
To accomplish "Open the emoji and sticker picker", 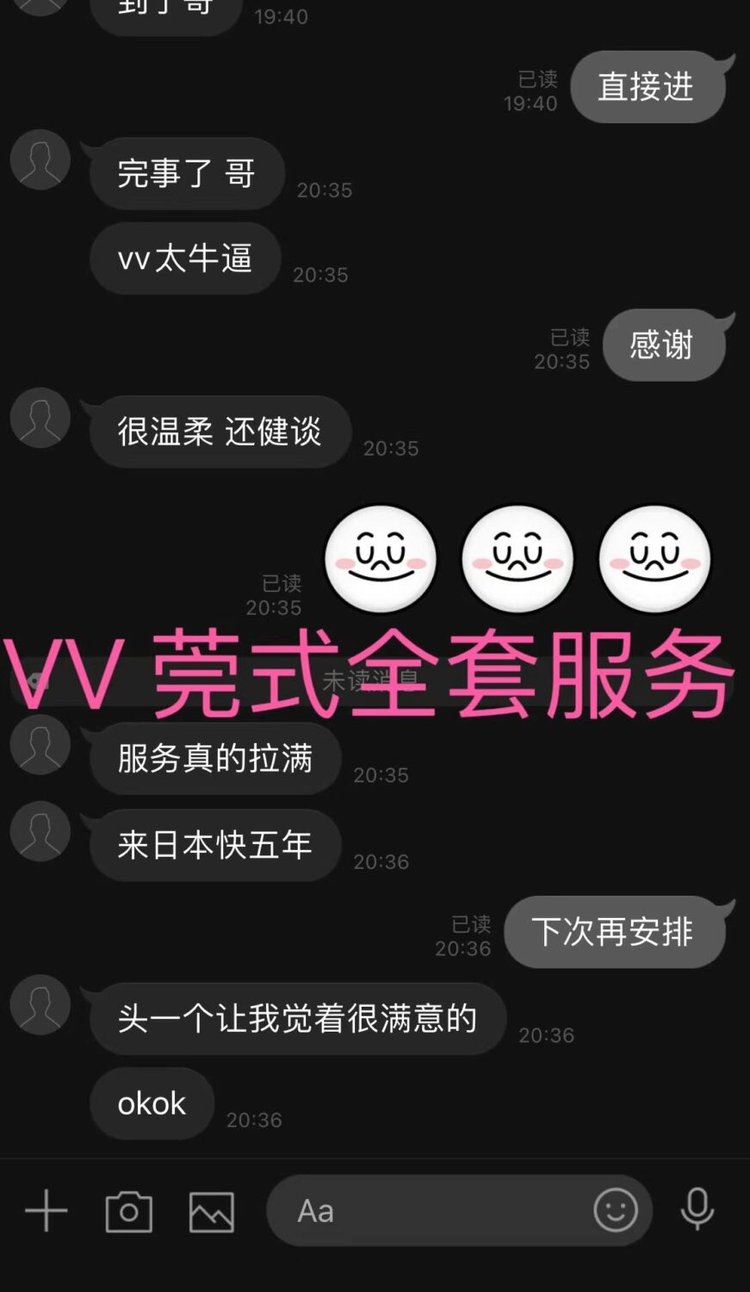I will pyautogui.click(x=616, y=1211).
